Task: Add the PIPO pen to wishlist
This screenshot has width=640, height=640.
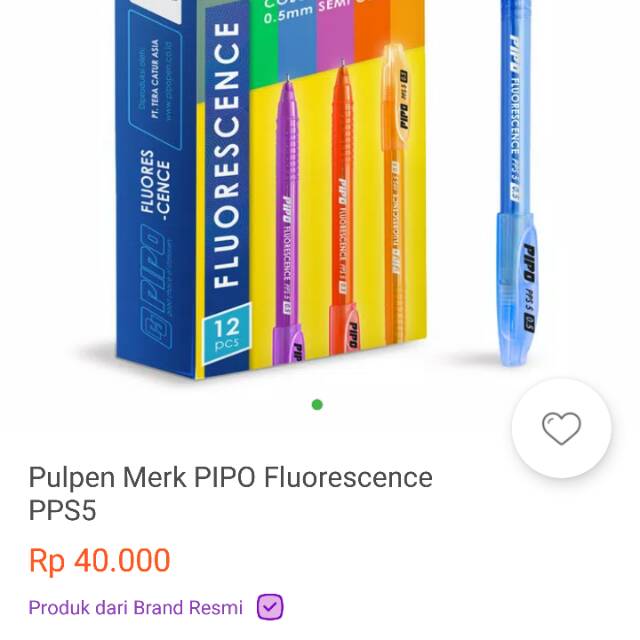Action: coord(561,428)
